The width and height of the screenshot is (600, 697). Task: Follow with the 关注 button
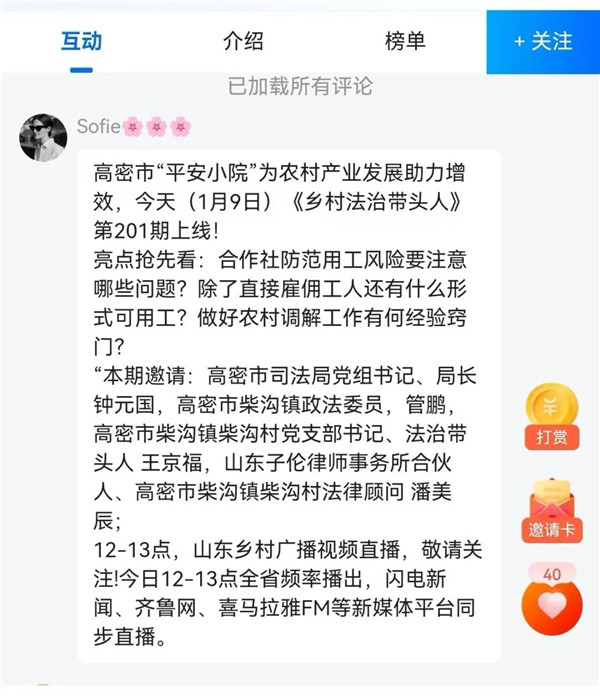coord(543,41)
